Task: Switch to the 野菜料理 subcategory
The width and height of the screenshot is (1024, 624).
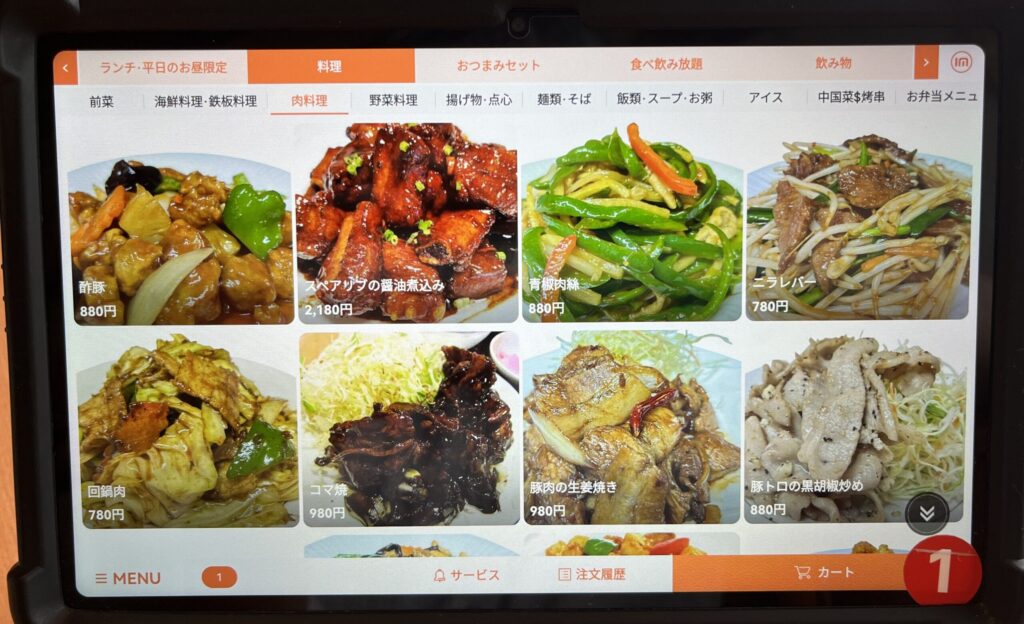Action: coord(393,100)
